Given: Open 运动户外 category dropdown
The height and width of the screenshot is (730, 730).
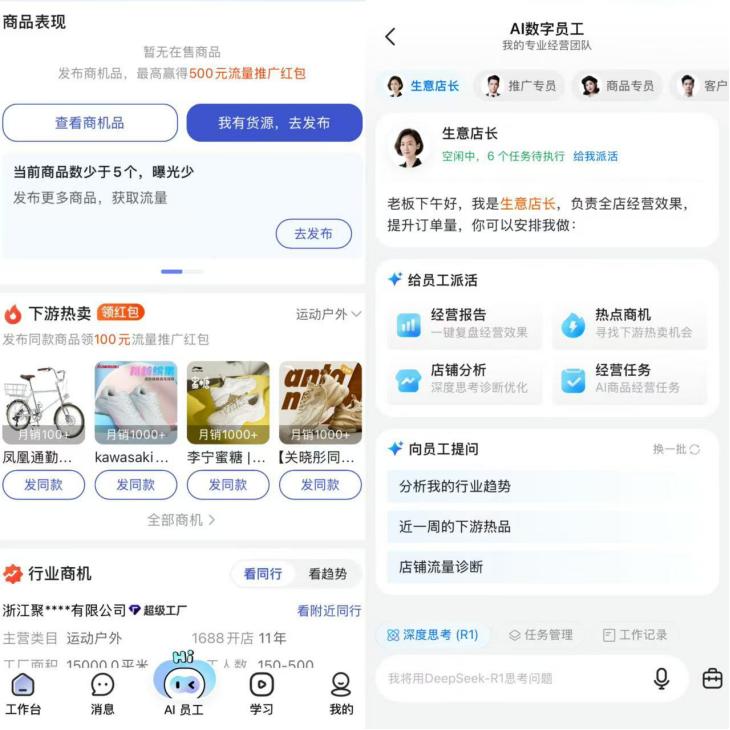Looking at the screenshot, I should (328, 314).
